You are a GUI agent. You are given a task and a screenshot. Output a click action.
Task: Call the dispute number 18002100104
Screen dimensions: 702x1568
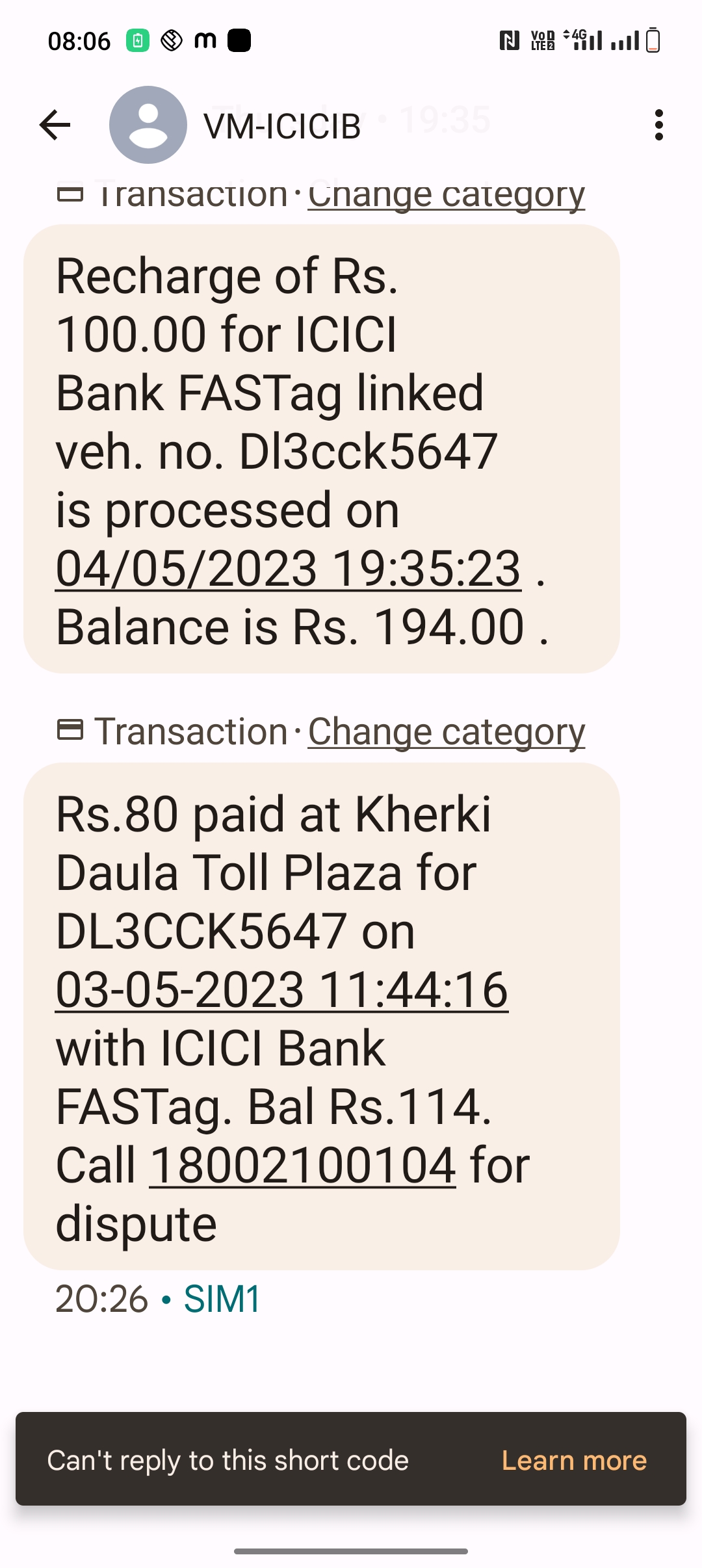tap(302, 1166)
